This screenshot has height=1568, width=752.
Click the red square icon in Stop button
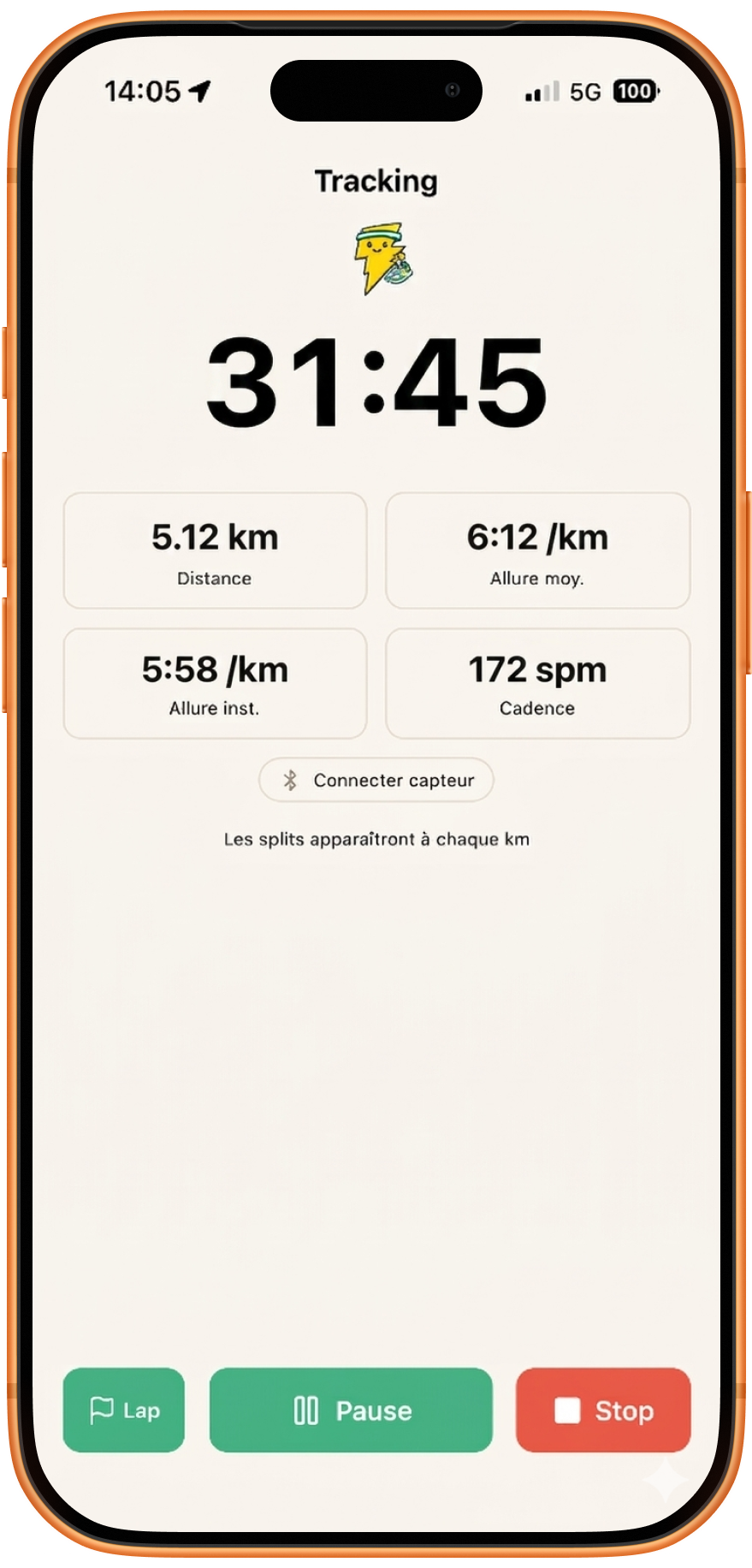[566, 1411]
